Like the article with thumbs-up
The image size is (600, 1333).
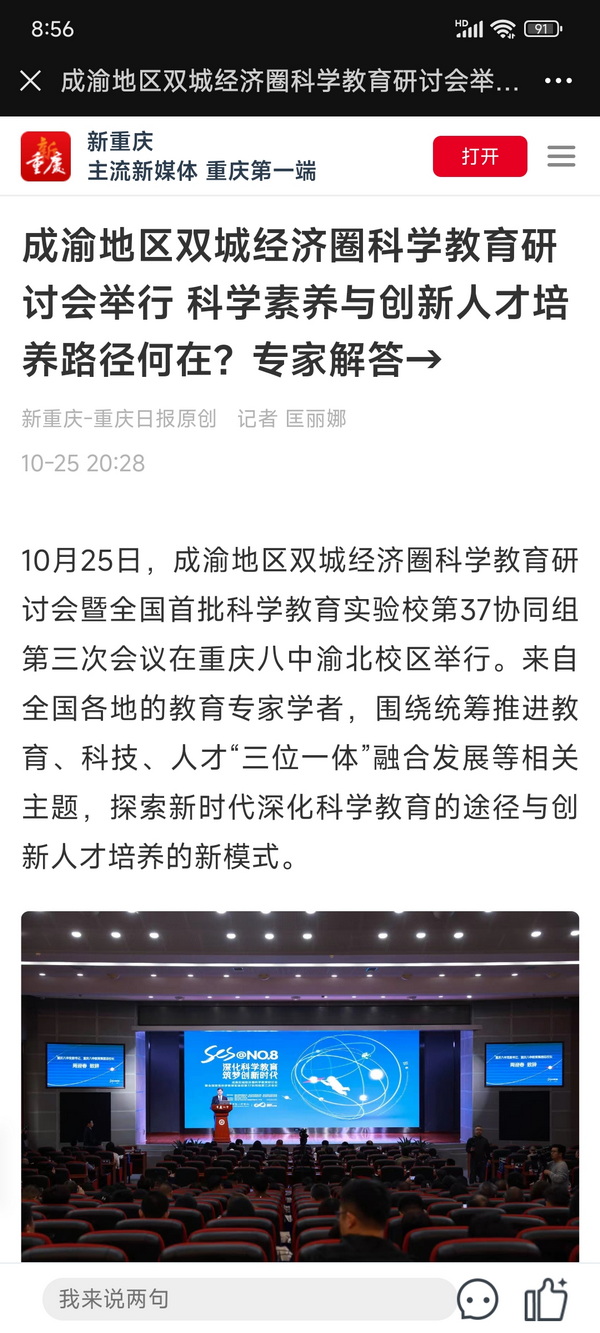[546, 1299]
